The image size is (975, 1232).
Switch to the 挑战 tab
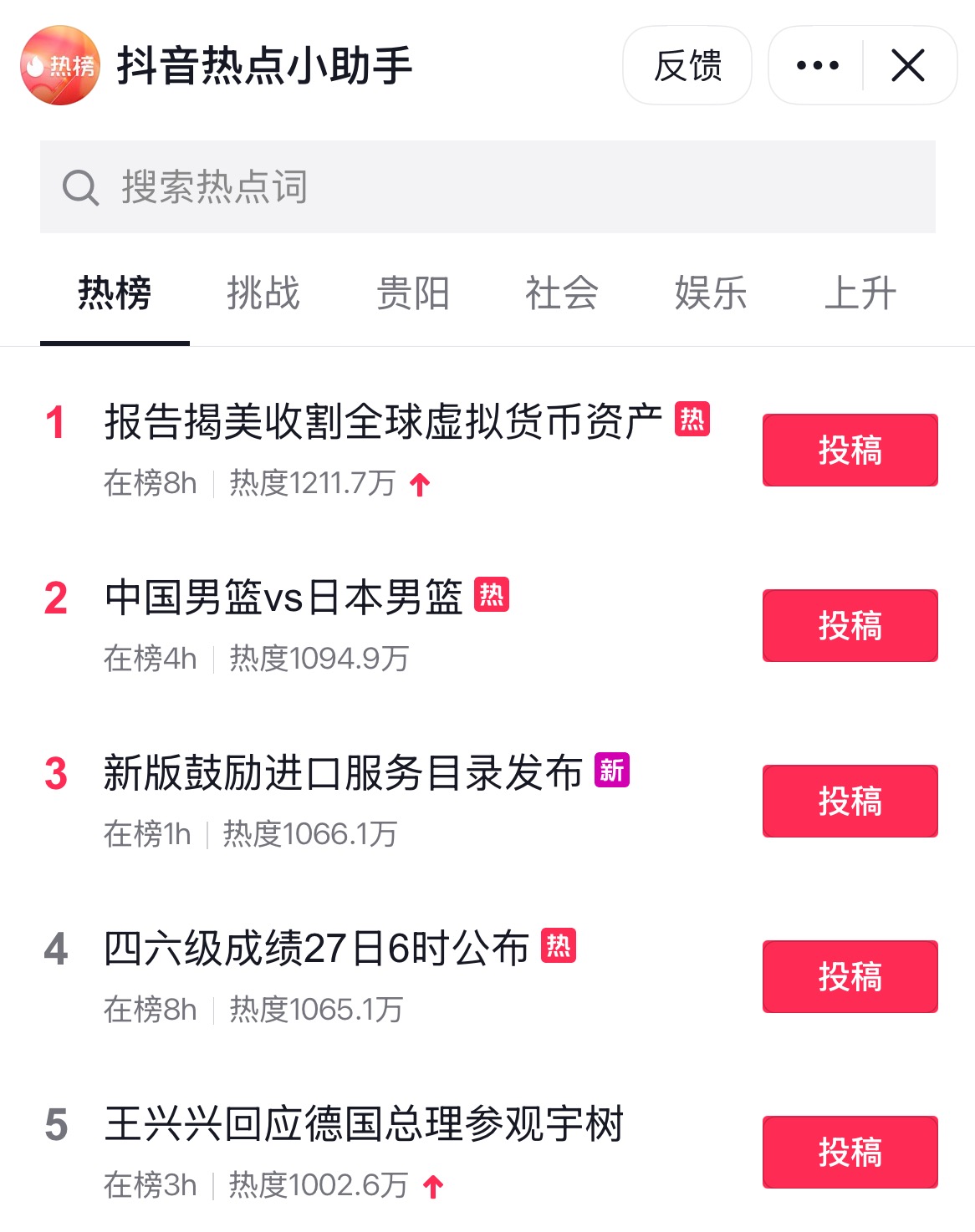263,293
